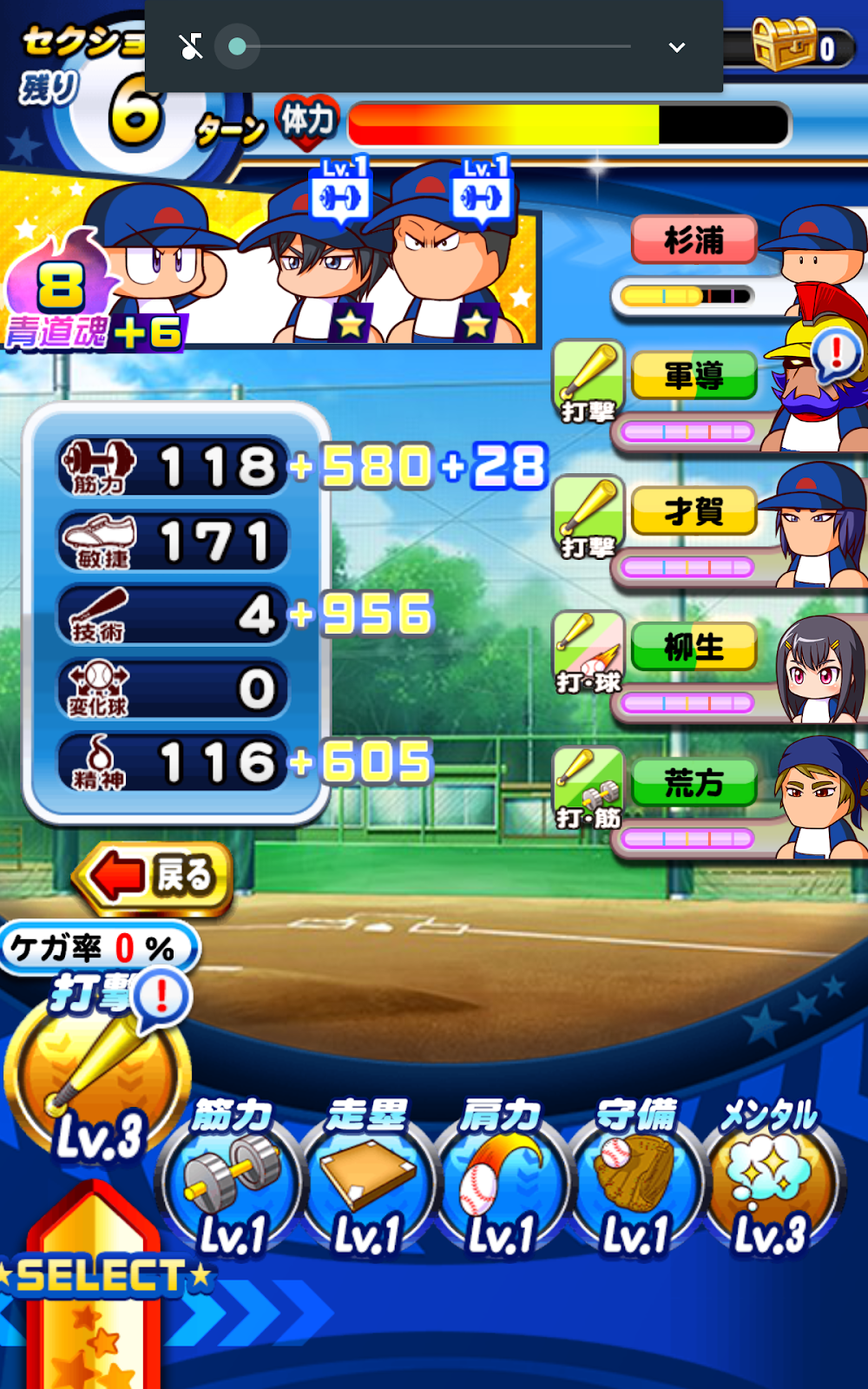Toggle the muted ringer icon
This screenshot has width=868, height=1389.
[x=191, y=47]
